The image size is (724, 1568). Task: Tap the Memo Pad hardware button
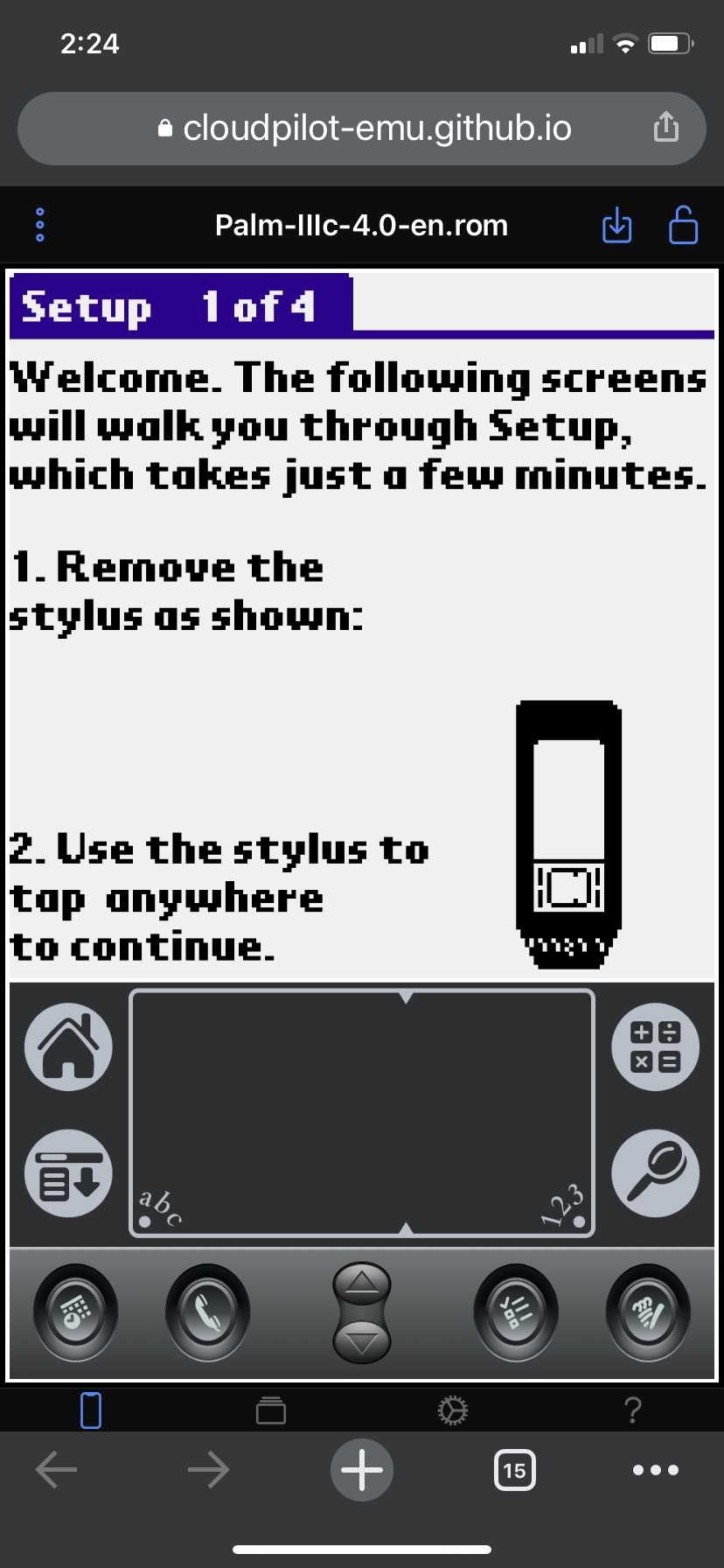648,1312
